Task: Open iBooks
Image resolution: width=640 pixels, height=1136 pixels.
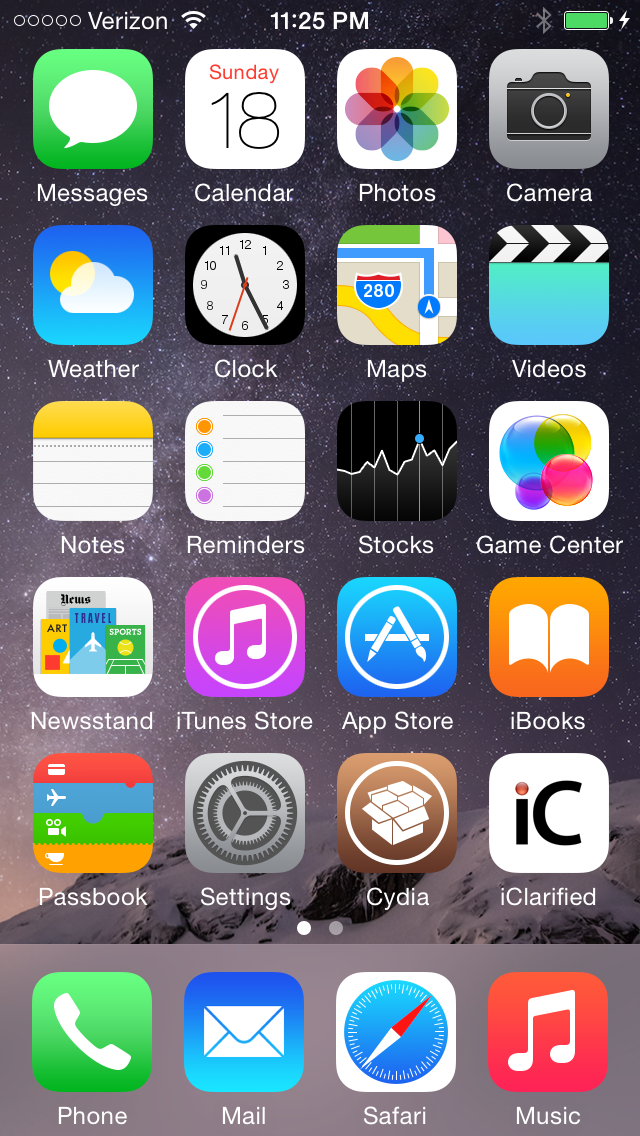Action: pyautogui.click(x=549, y=637)
